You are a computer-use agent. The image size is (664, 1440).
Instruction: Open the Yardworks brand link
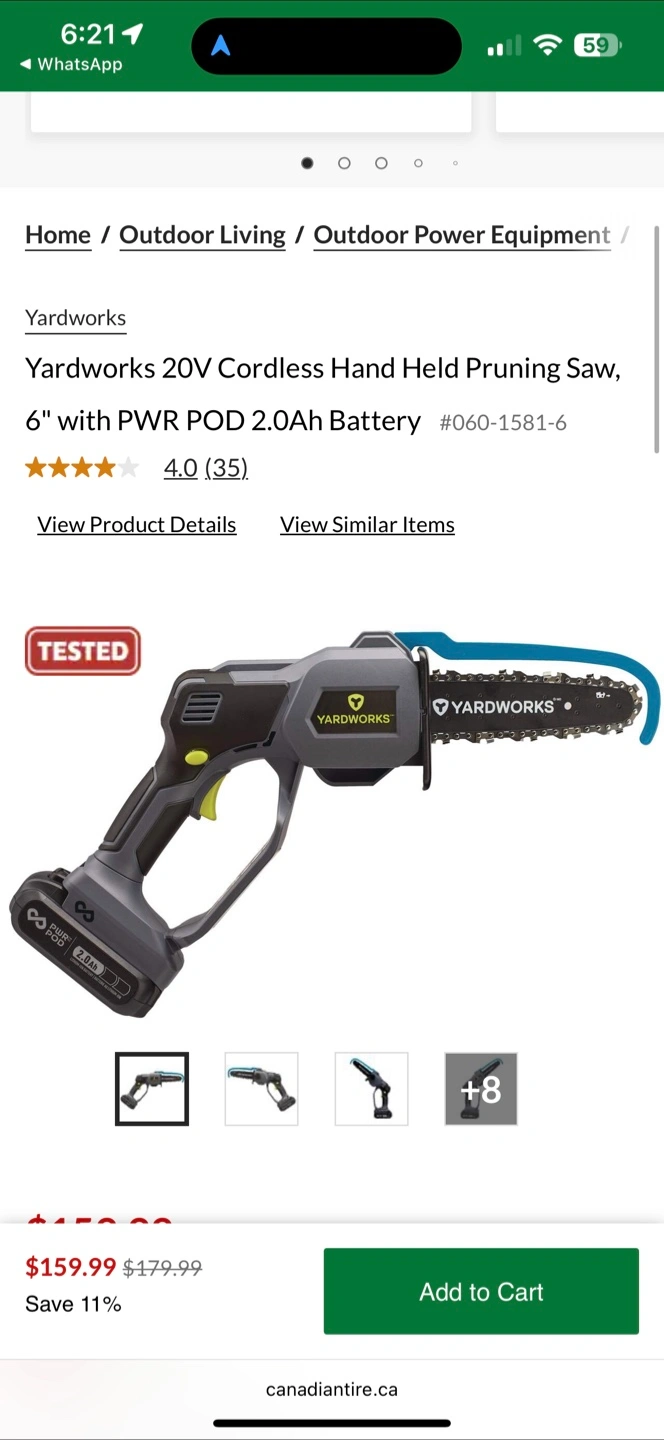coord(76,318)
